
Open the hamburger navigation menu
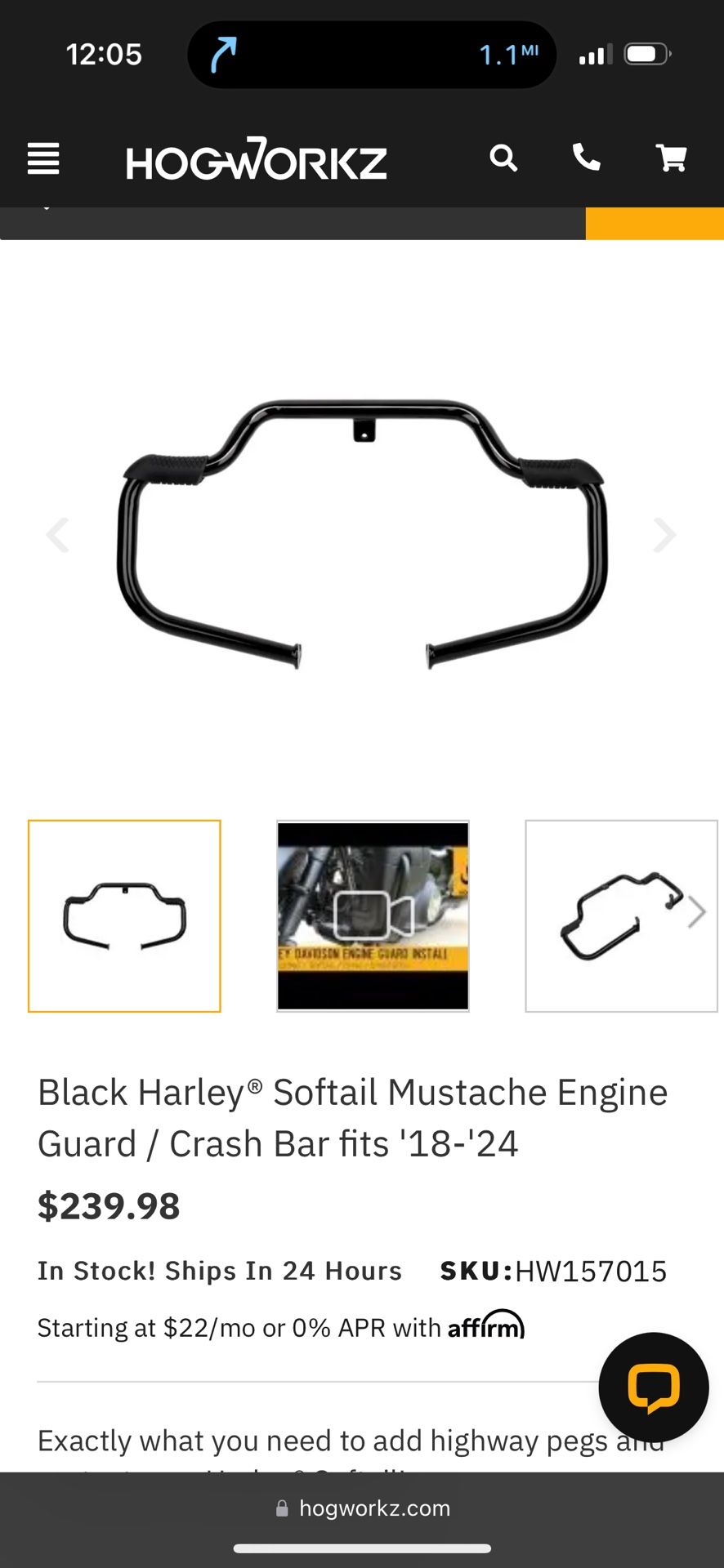[x=43, y=158]
